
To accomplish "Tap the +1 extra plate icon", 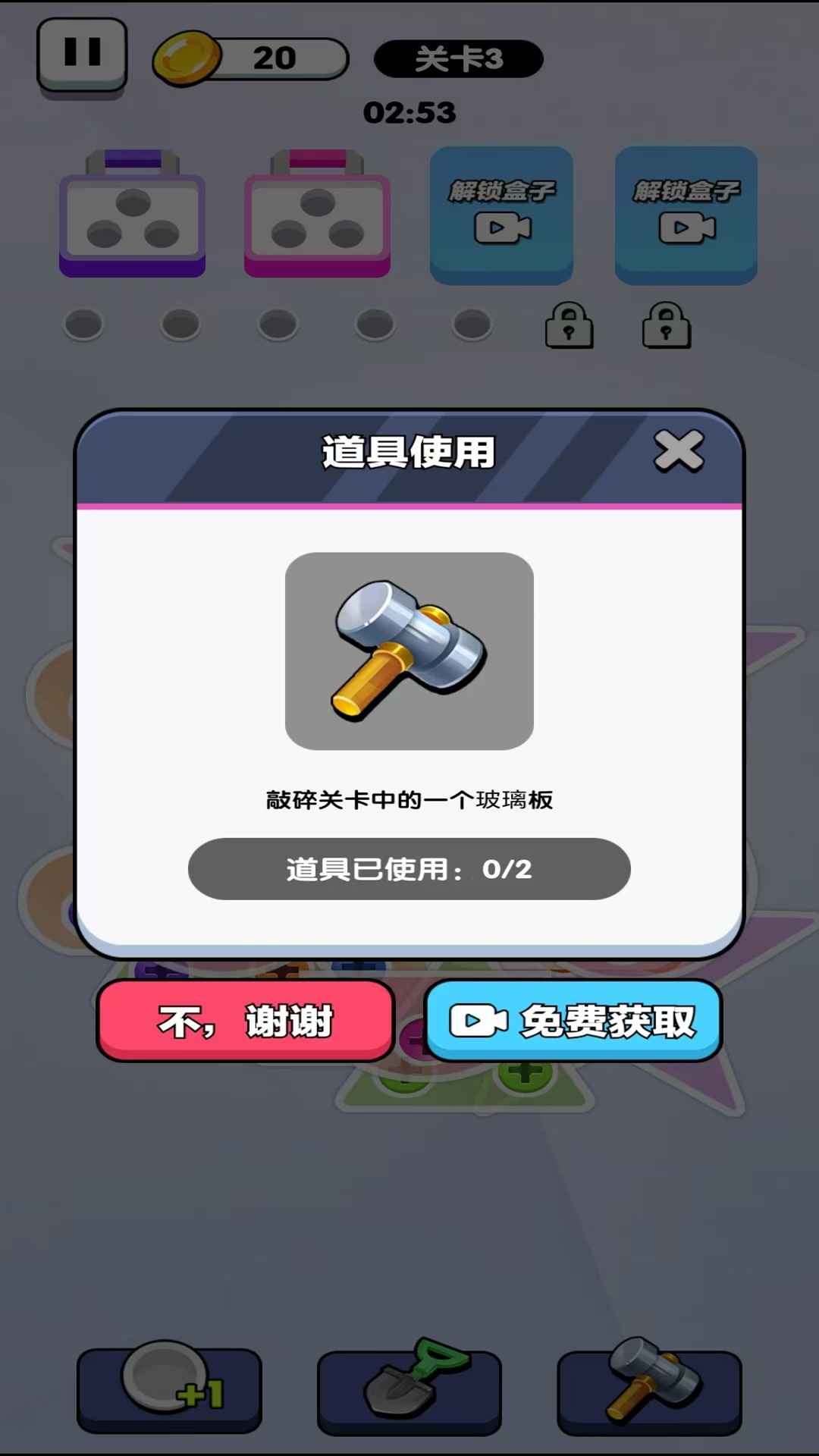I will pos(168,1388).
